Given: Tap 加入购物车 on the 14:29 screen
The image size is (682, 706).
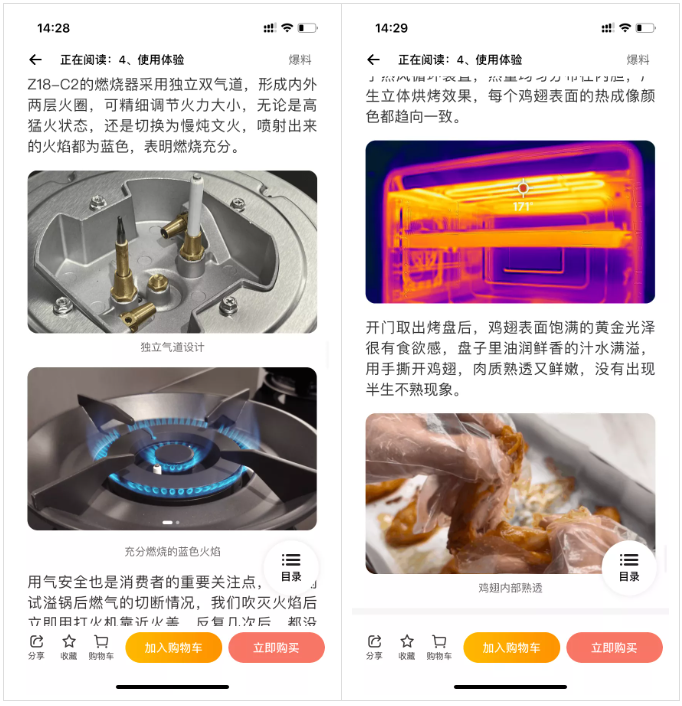Looking at the screenshot, I should [511, 648].
